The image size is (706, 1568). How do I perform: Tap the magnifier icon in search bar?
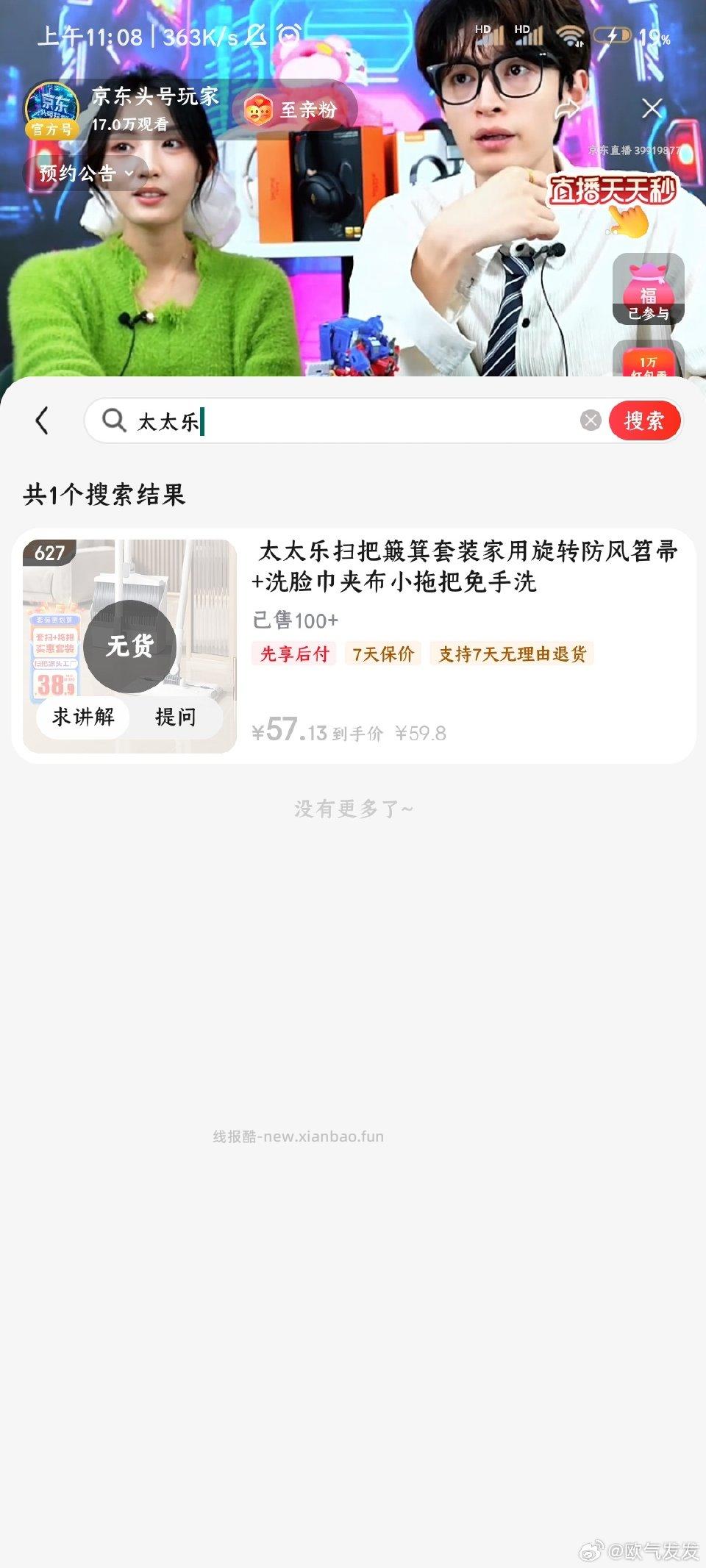pyautogui.click(x=114, y=420)
